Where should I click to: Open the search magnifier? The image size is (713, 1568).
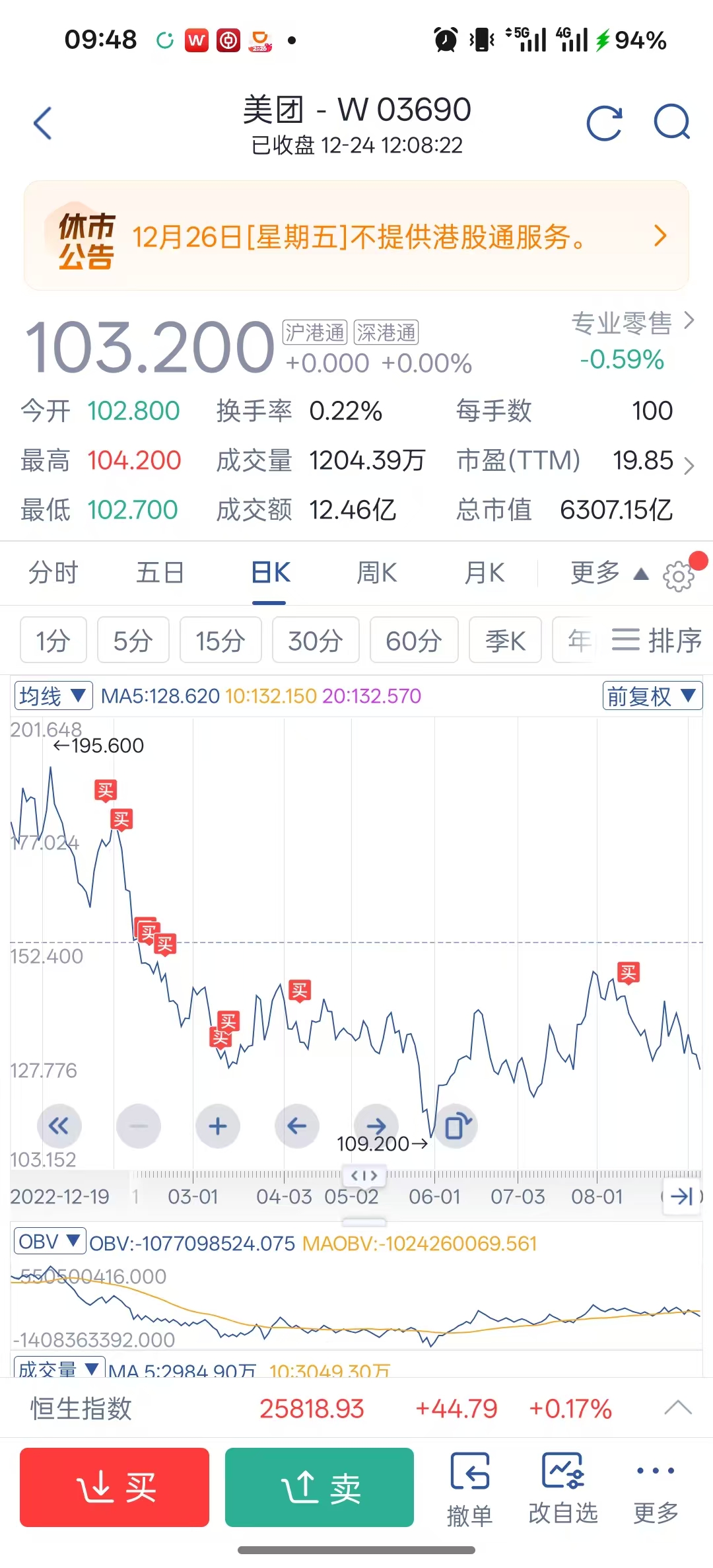click(x=671, y=122)
